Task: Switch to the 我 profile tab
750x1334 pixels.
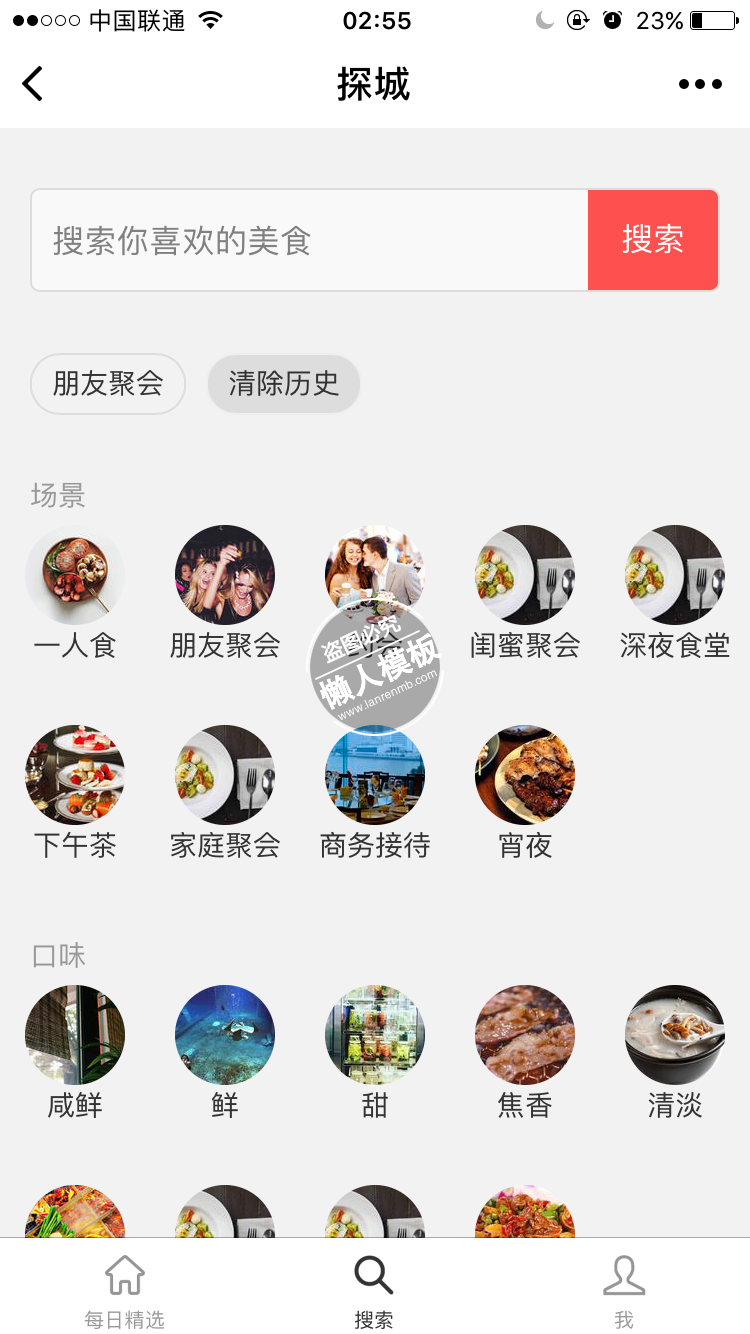Action: (624, 1291)
